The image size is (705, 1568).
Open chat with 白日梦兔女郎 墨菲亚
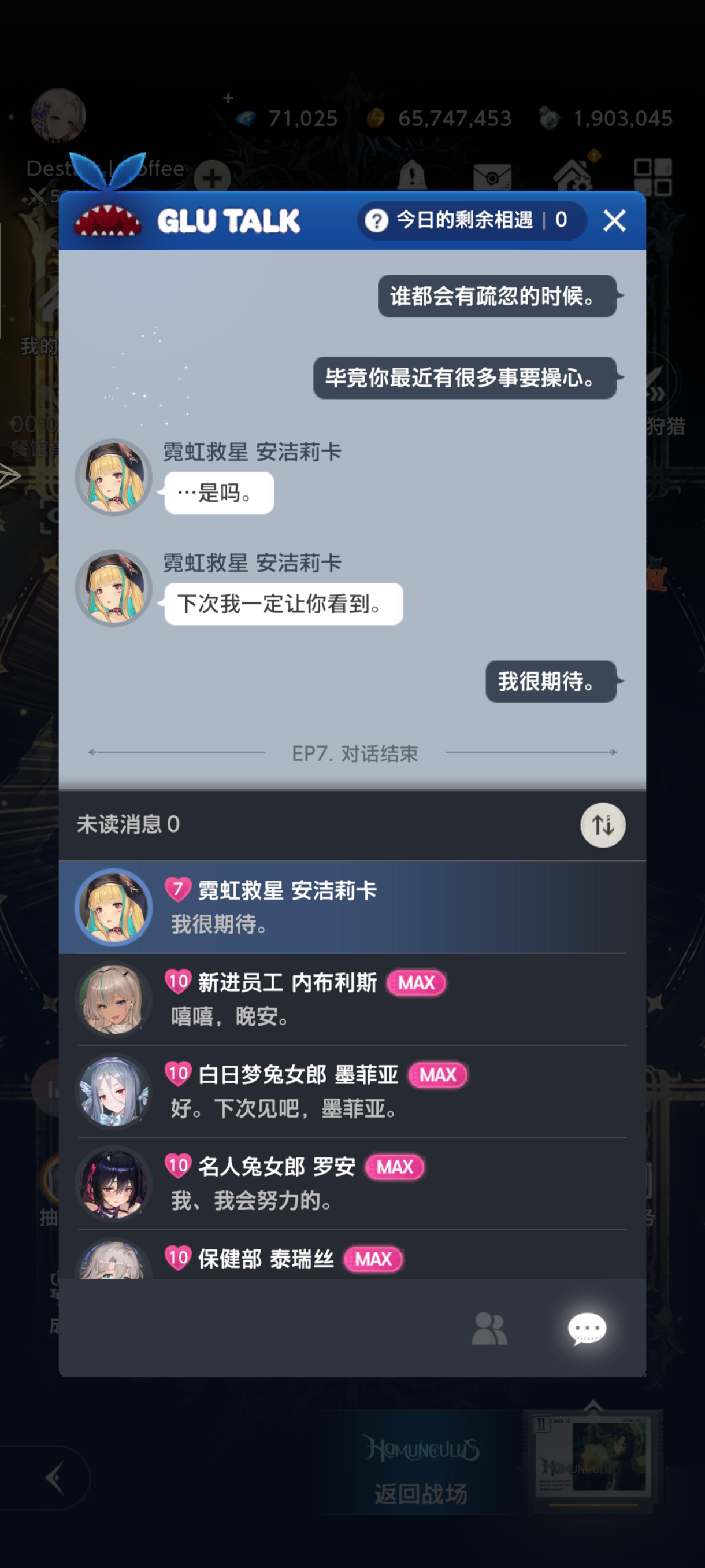click(351, 1092)
